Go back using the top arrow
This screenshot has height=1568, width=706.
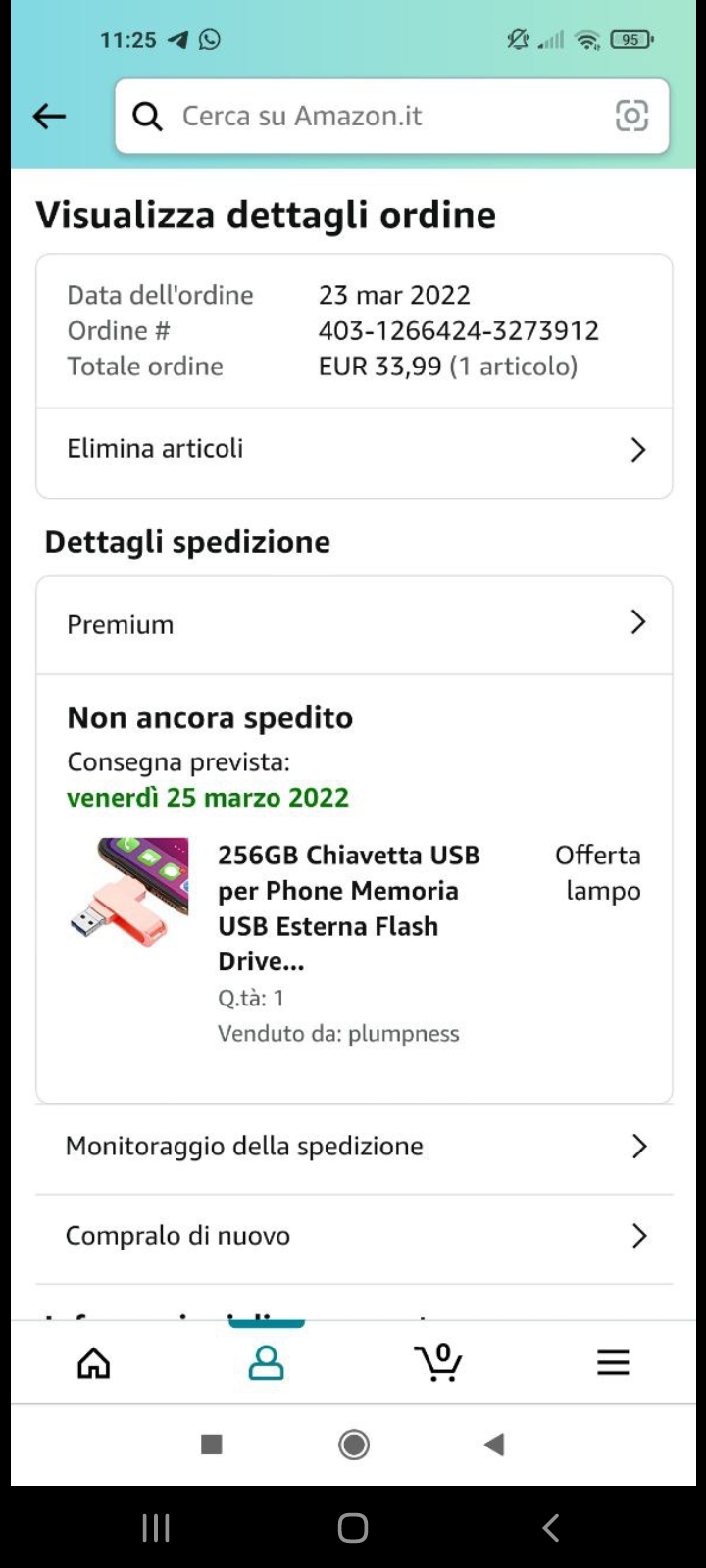coord(49,117)
